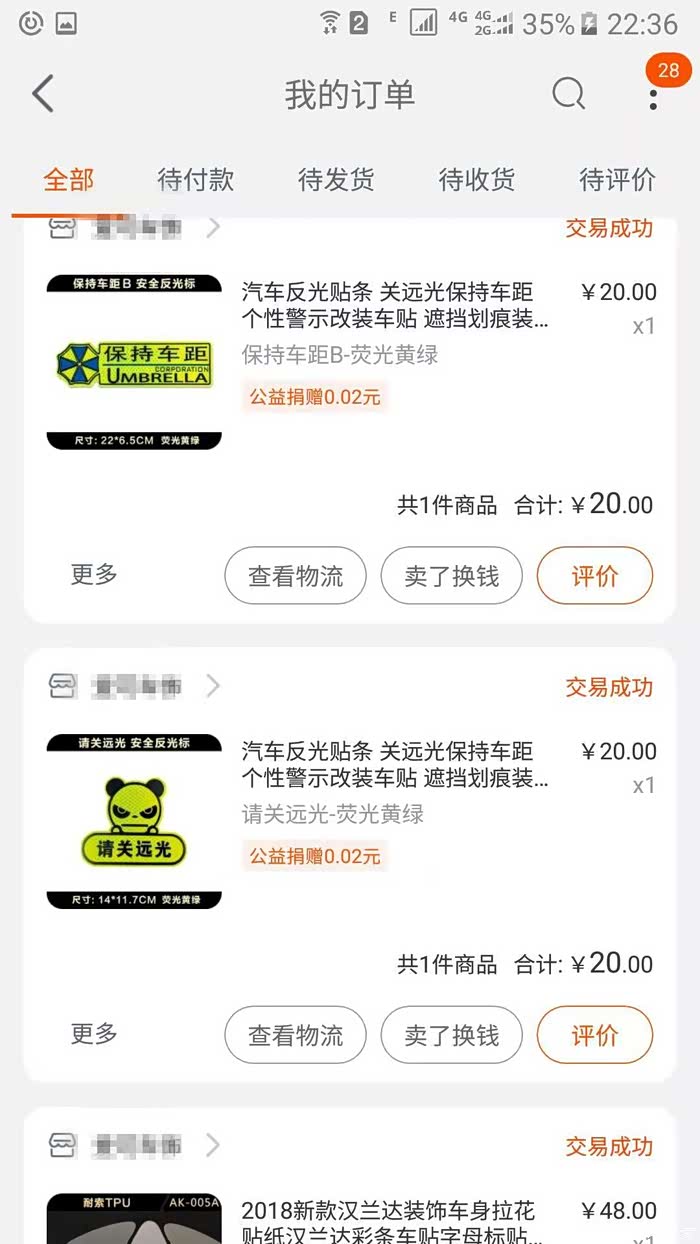
Task: Tap 更多 on the 保持车距B order
Action: tap(94, 575)
